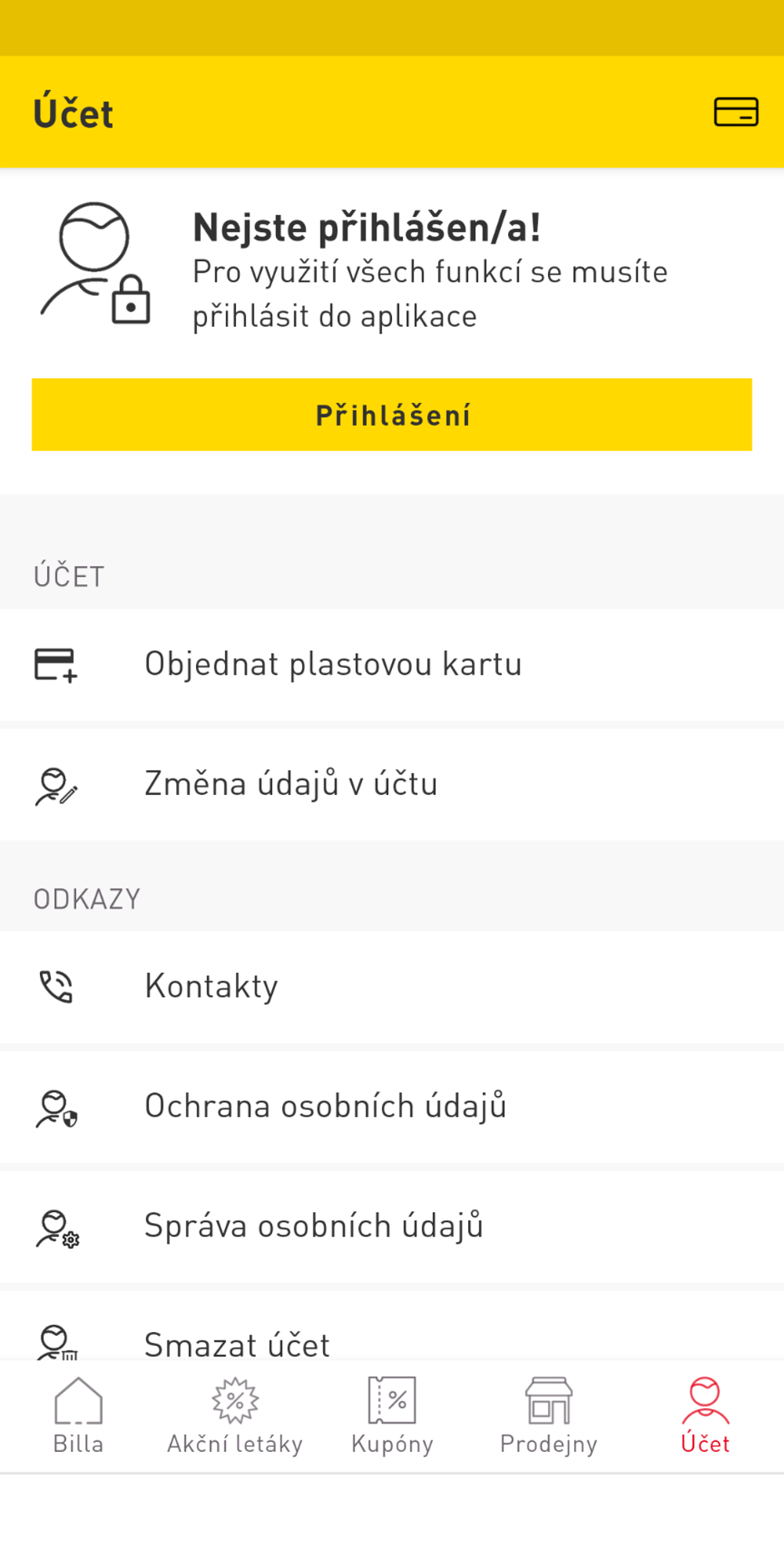Viewport: 784px width, 1568px height.
Task: Open Objednat plastovou kartu
Action: [392, 665]
